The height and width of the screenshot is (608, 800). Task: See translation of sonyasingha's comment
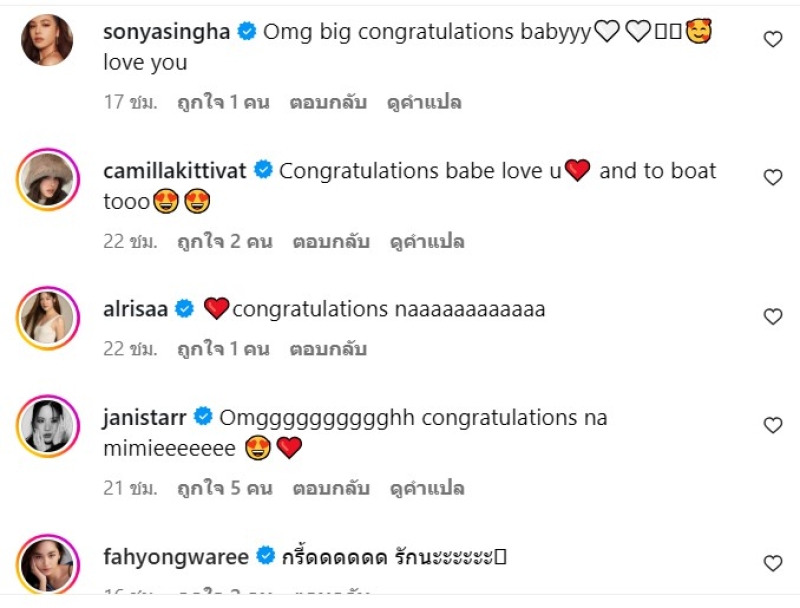[x=424, y=102]
